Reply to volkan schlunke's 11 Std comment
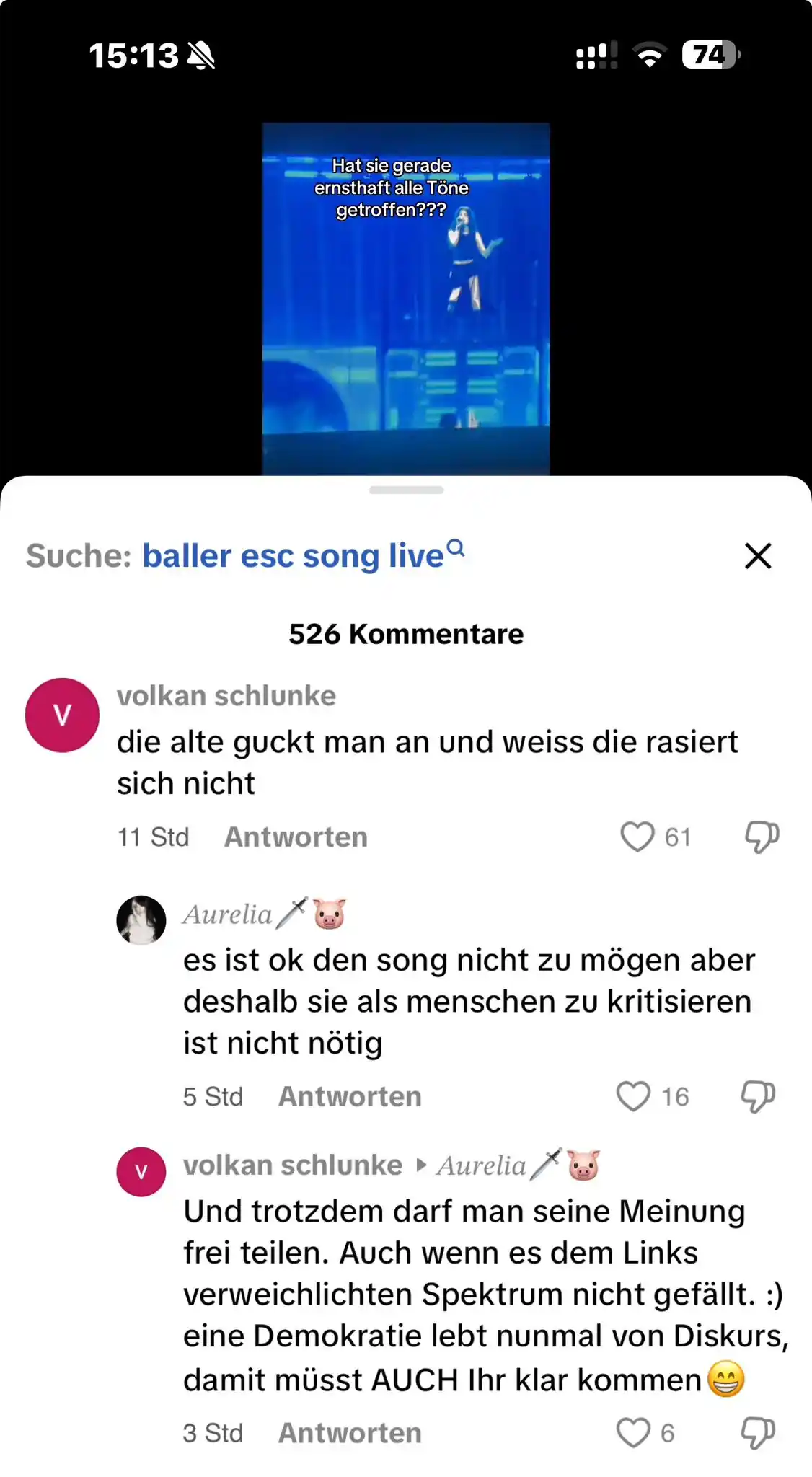 click(x=296, y=837)
